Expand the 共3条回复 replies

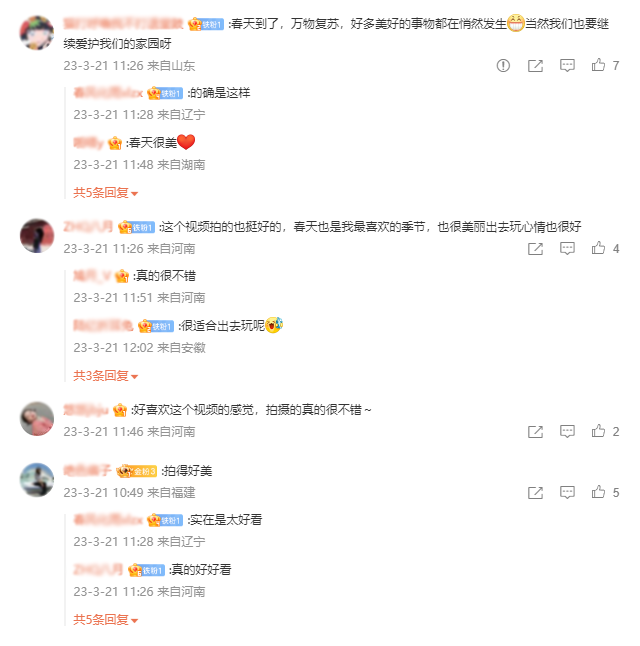click(x=105, y=375)
